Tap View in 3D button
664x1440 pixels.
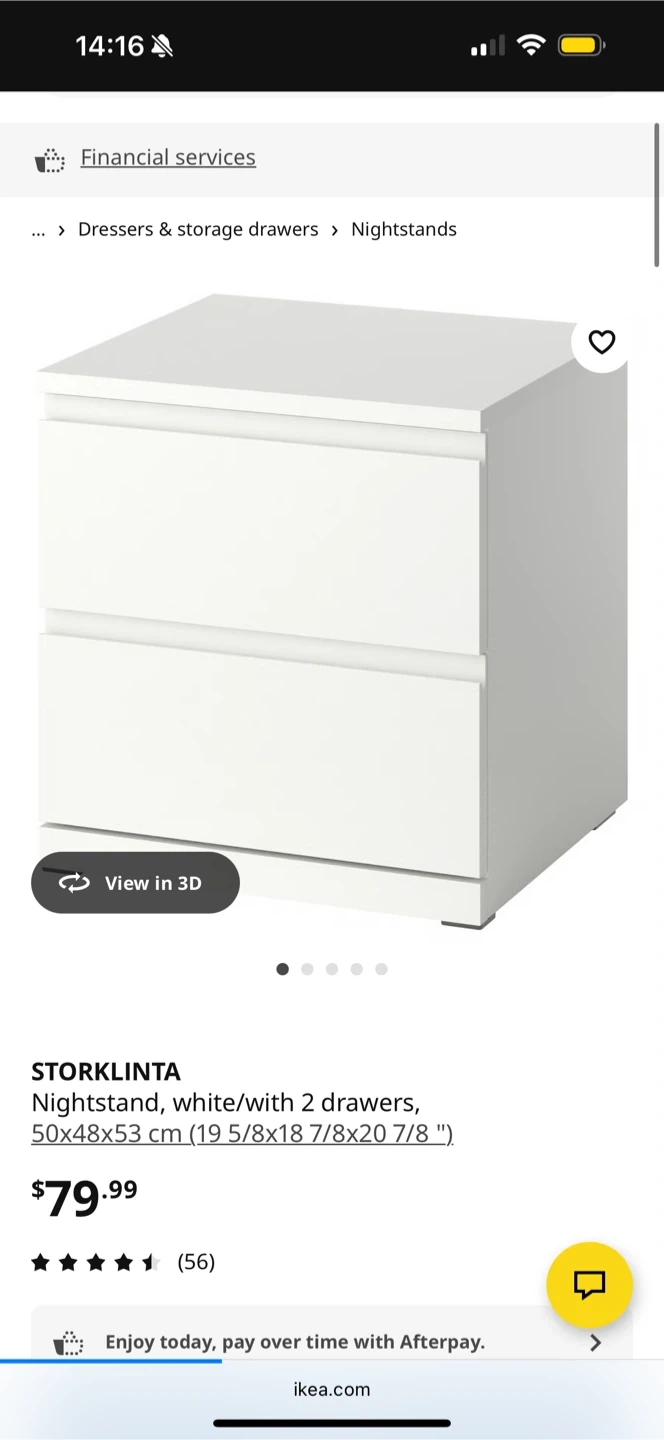click(x=135, y=883)
